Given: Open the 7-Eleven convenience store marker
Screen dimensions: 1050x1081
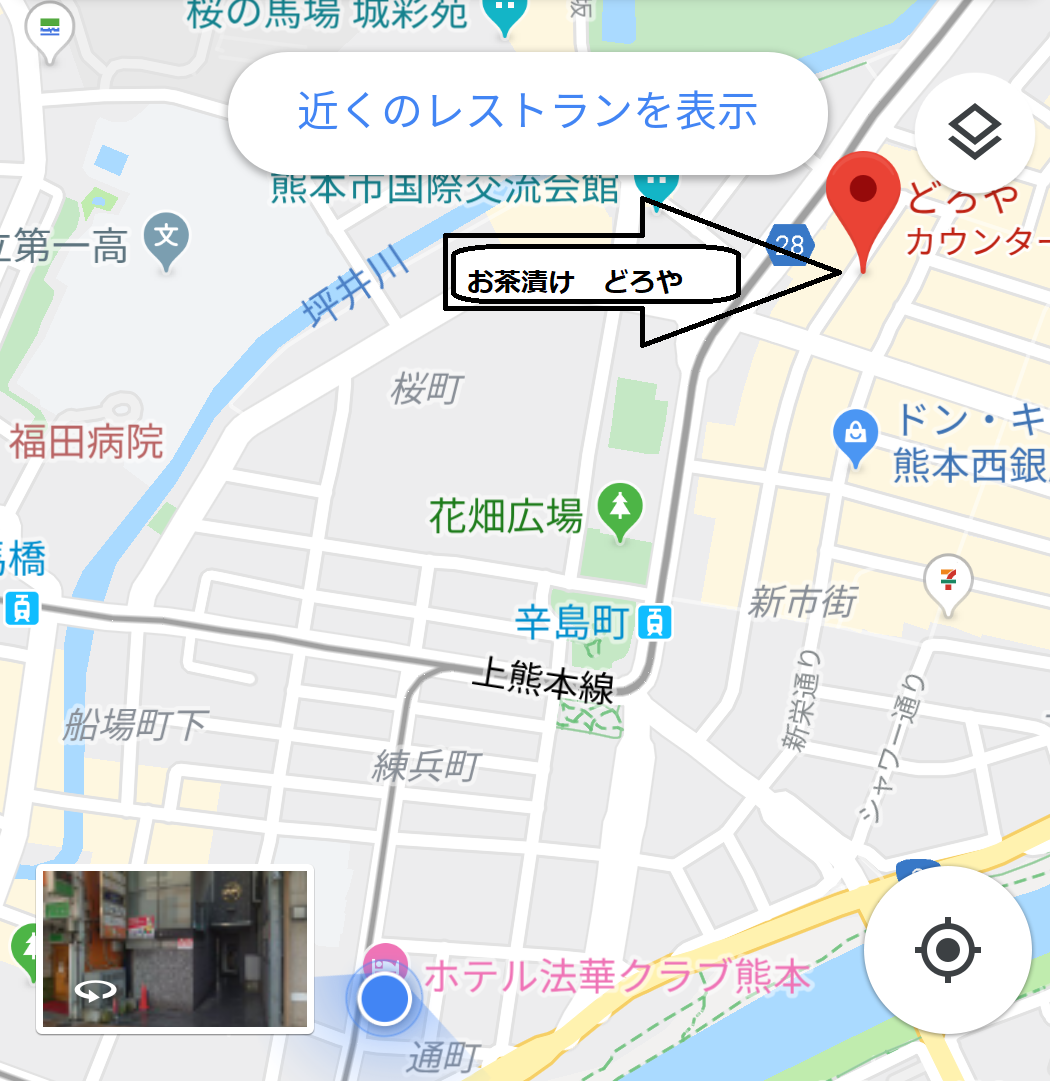Looking at the screenshot, I should [x=947, y=582].
